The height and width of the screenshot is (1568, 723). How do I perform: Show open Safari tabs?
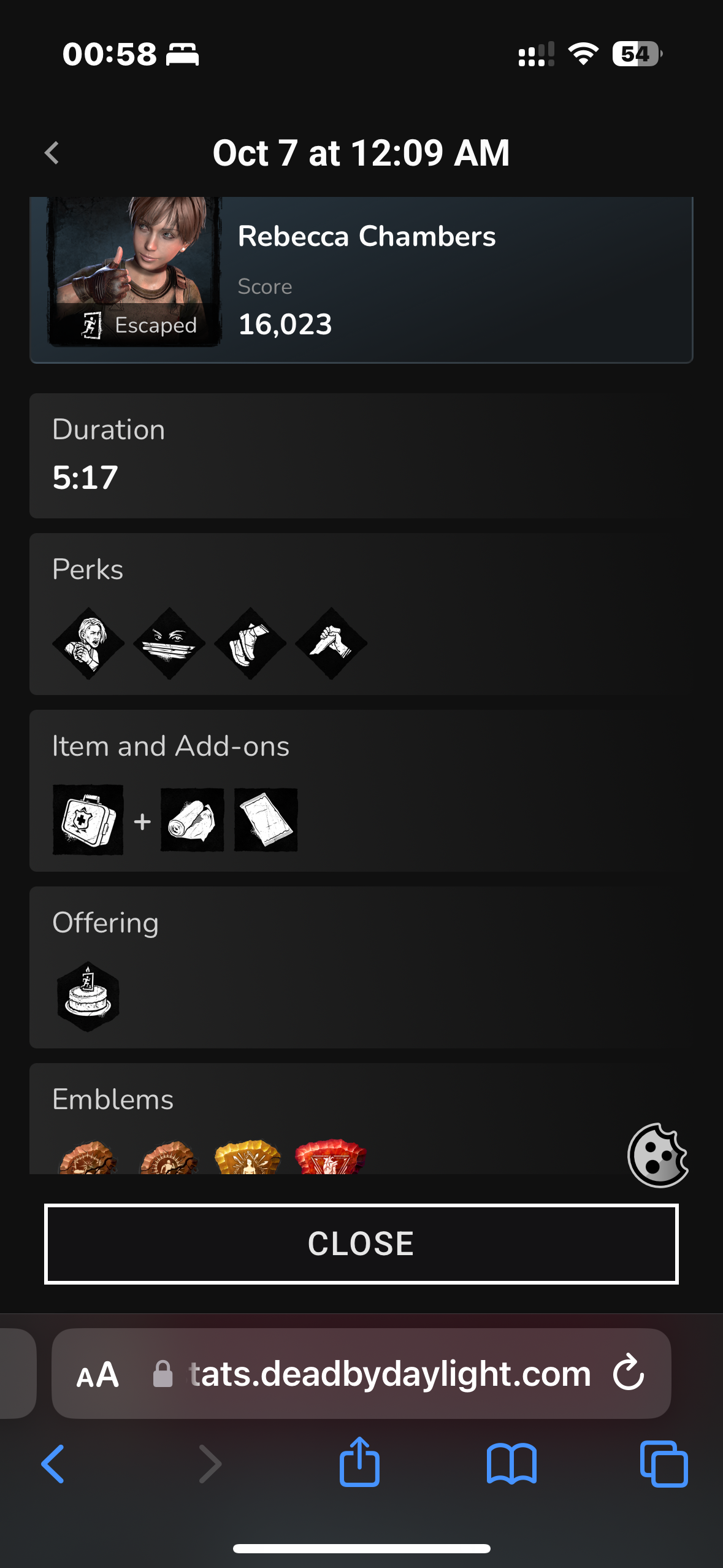[664, 1464]
